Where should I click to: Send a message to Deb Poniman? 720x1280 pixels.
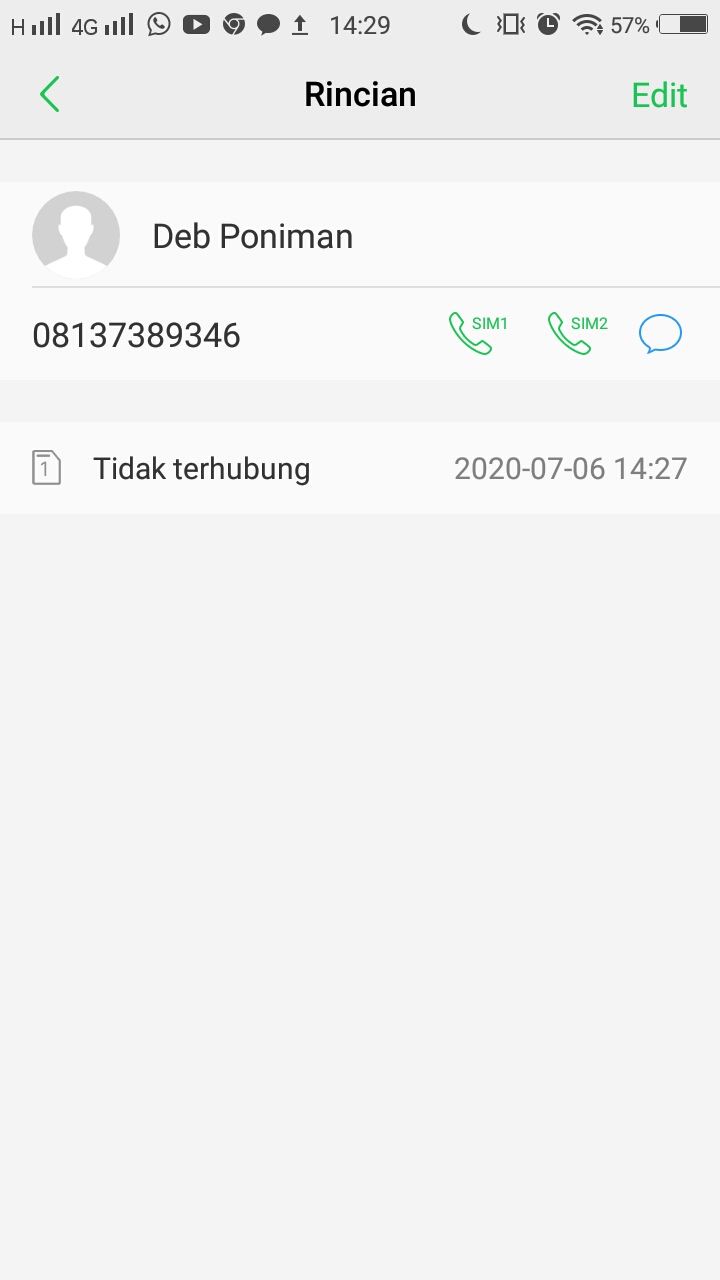[660, 334]
